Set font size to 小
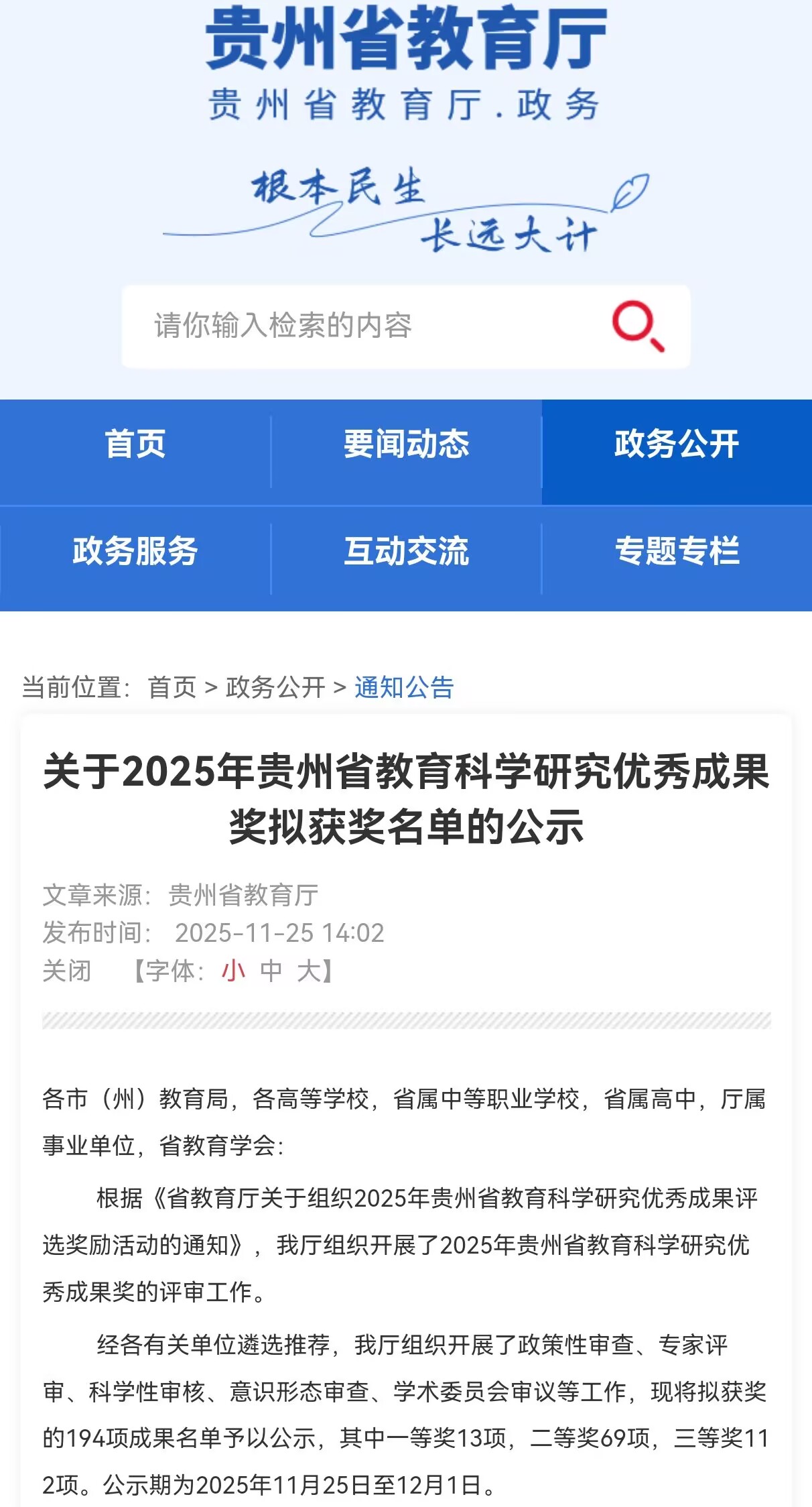Viewport: 812px width, 1507px height. point(232,971)
